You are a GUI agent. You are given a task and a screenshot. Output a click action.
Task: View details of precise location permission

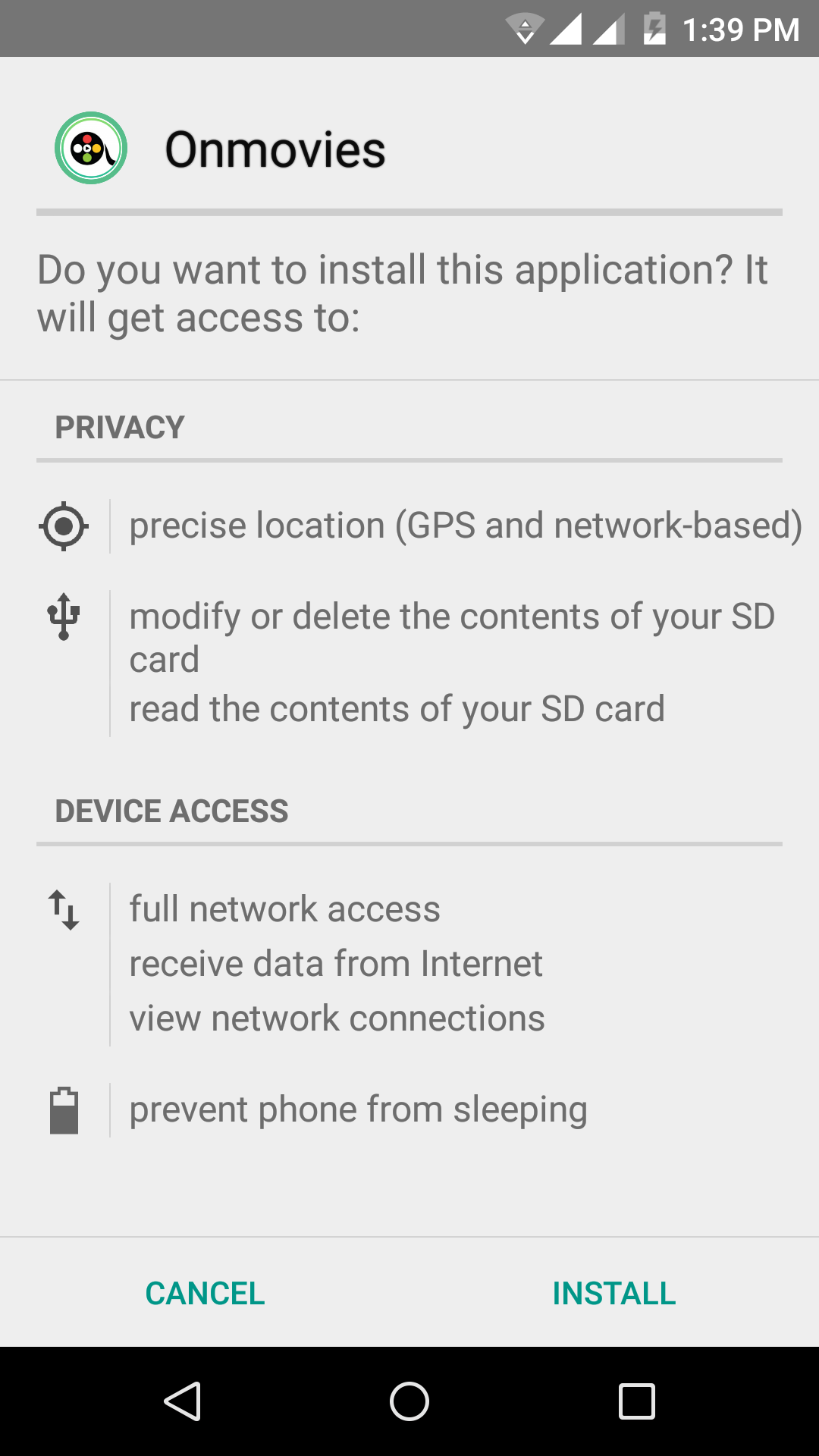[465, 526]
